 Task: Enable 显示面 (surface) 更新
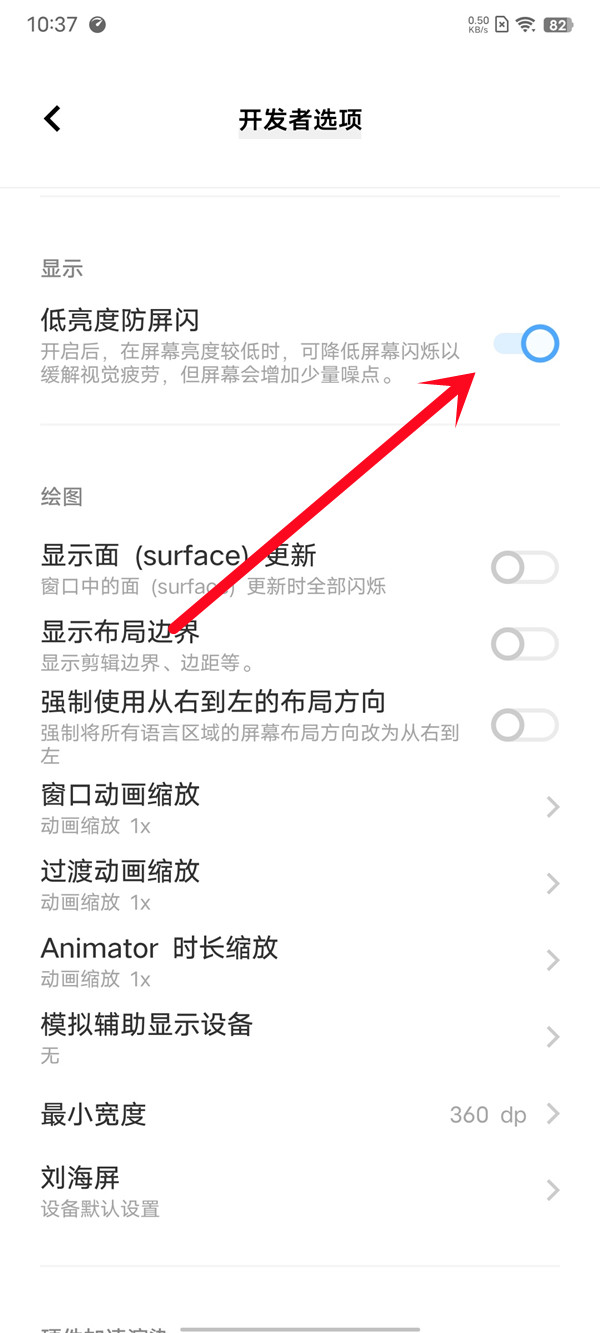pos(523,568)
